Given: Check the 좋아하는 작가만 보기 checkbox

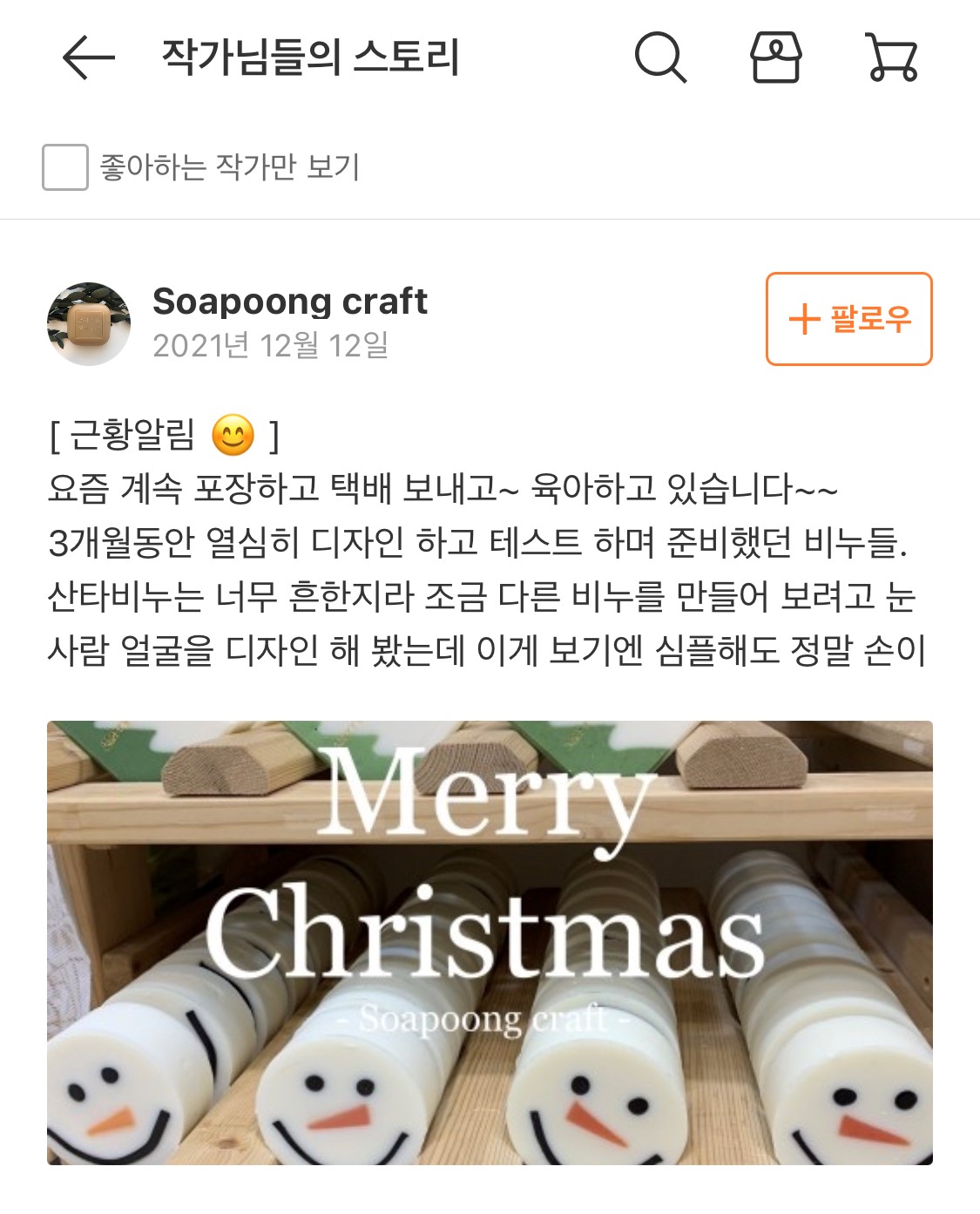Looking at the screenshot, I should [65, 167].
